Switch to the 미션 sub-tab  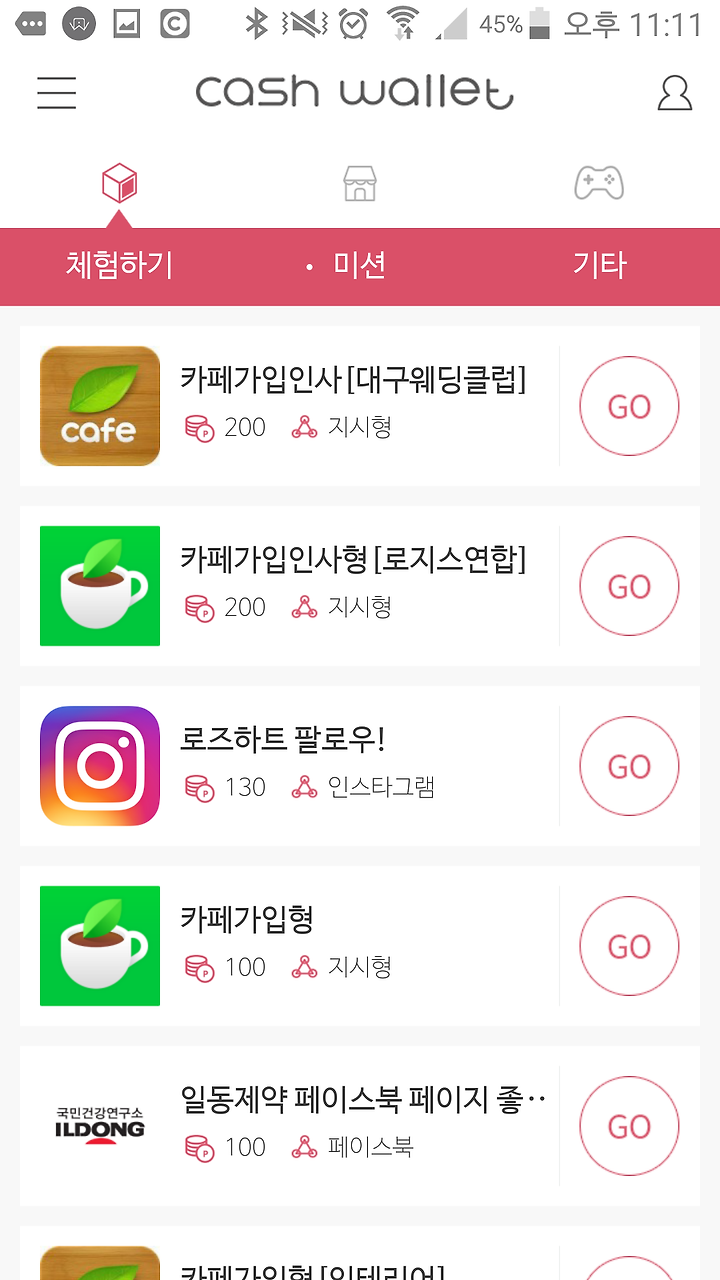click(x=360, y=266)
